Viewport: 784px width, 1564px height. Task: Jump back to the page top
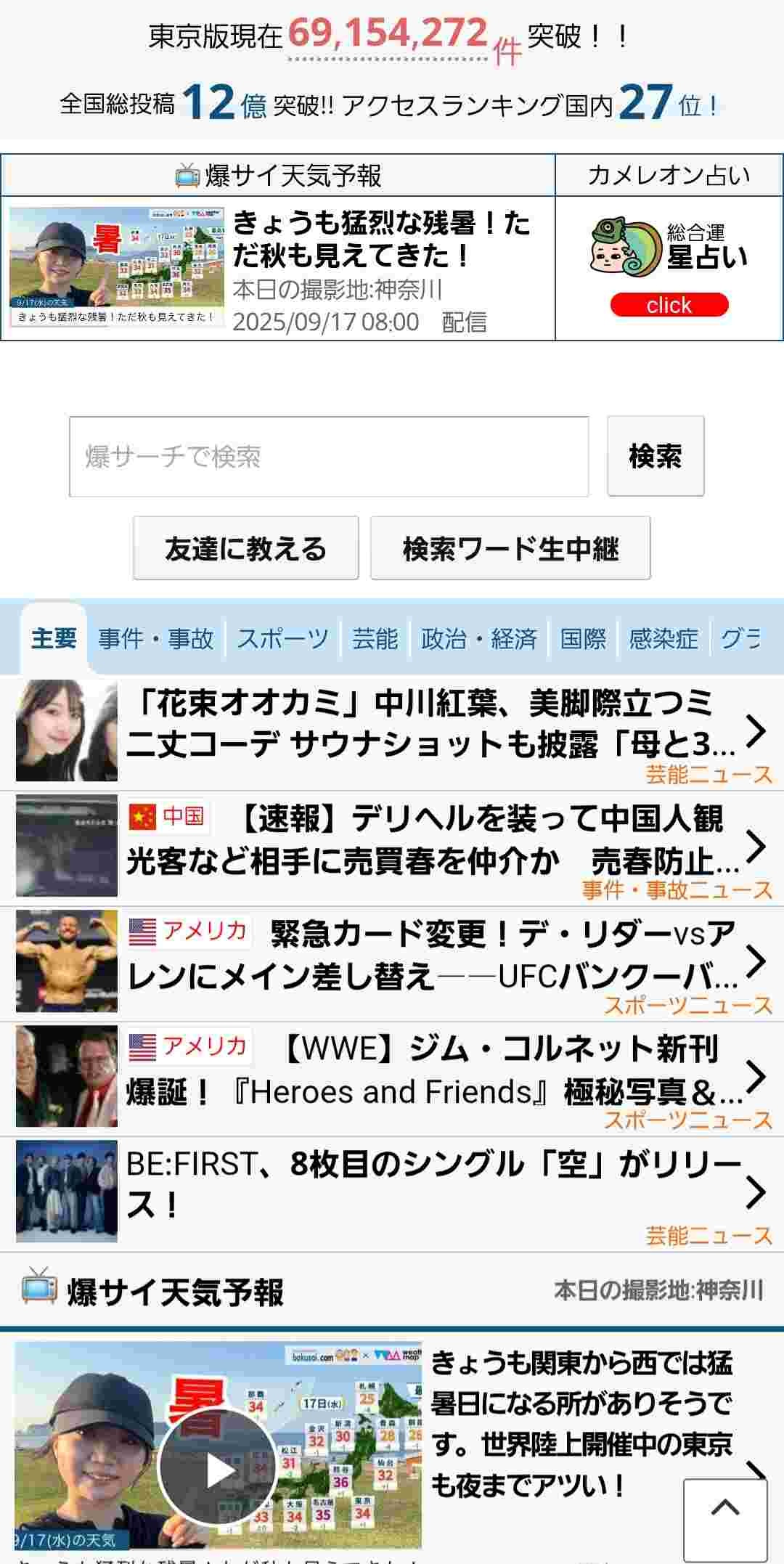[x=724, y=1519]
